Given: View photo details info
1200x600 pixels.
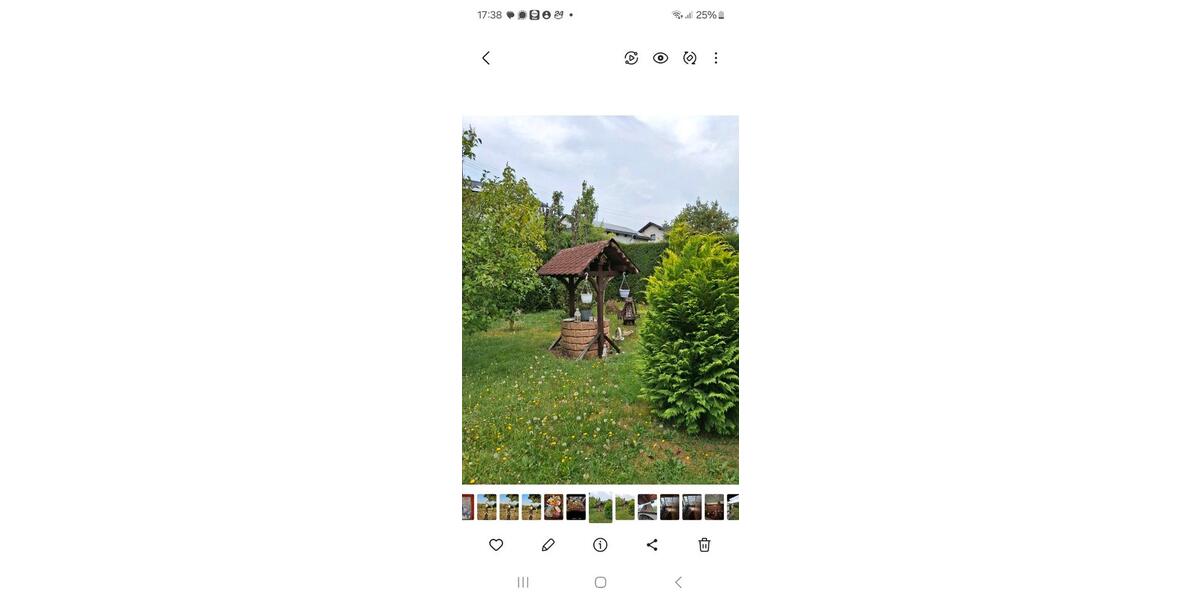Looking at the screenshot, I should (x=600, y=545).
